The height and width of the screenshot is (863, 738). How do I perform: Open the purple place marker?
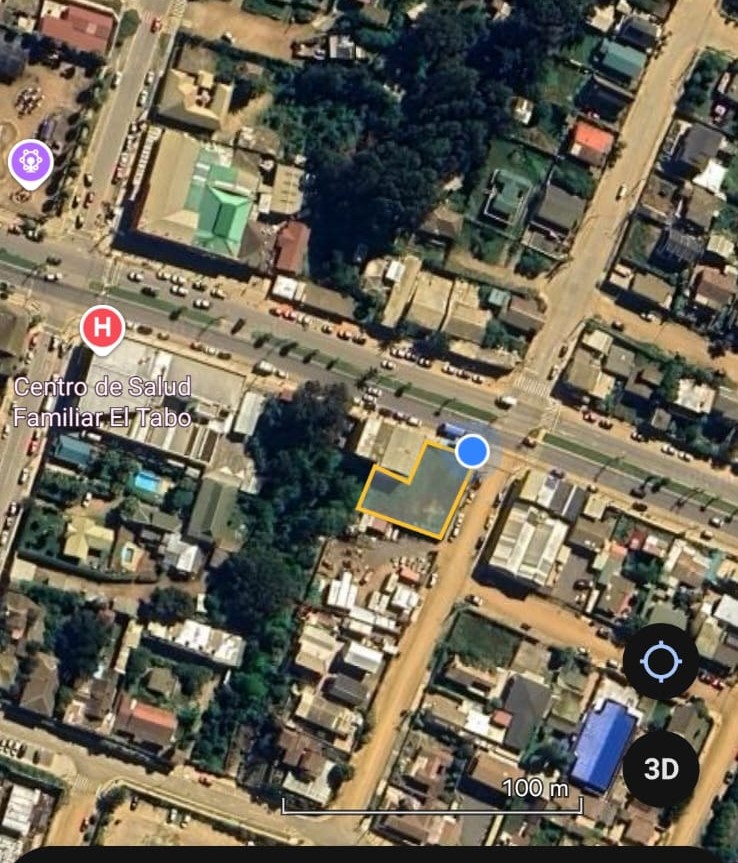coord(30,161)
